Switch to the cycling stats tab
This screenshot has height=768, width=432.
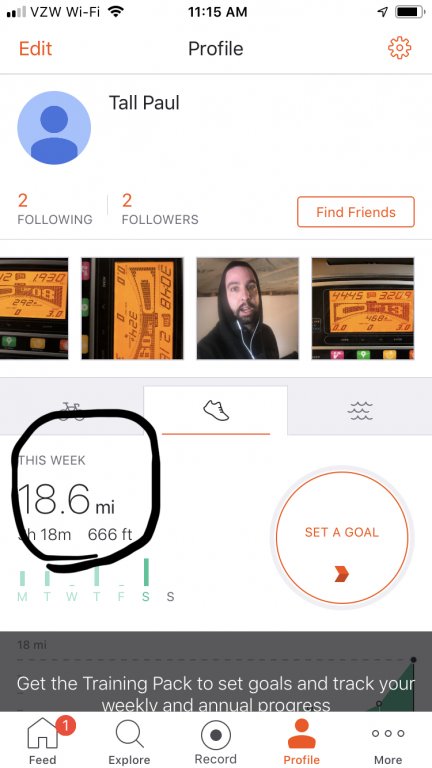(x=72, y=410)
